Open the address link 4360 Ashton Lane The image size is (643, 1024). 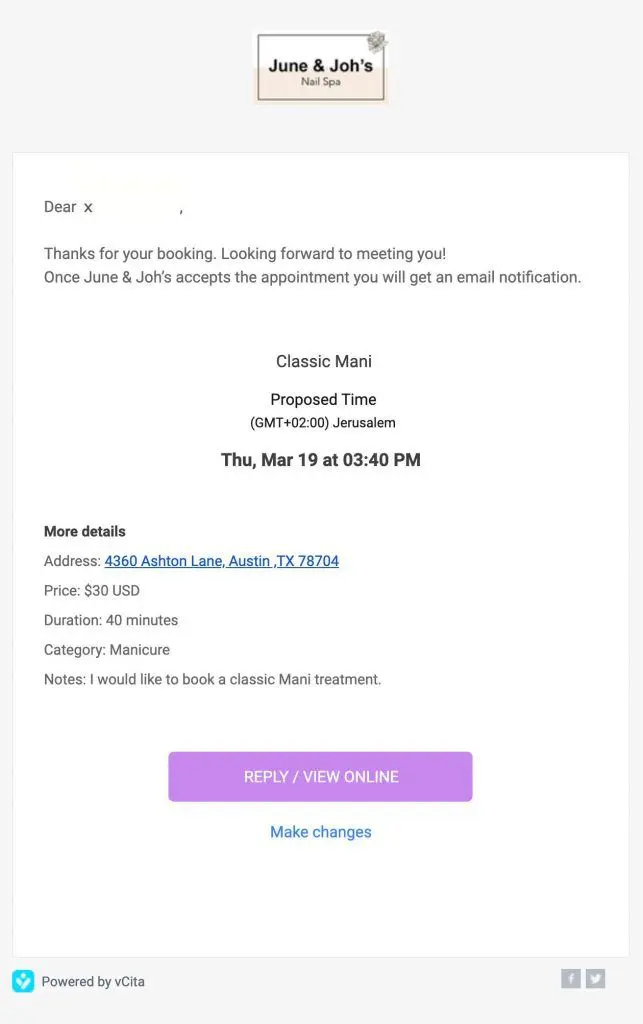click(x=221, y=561)
